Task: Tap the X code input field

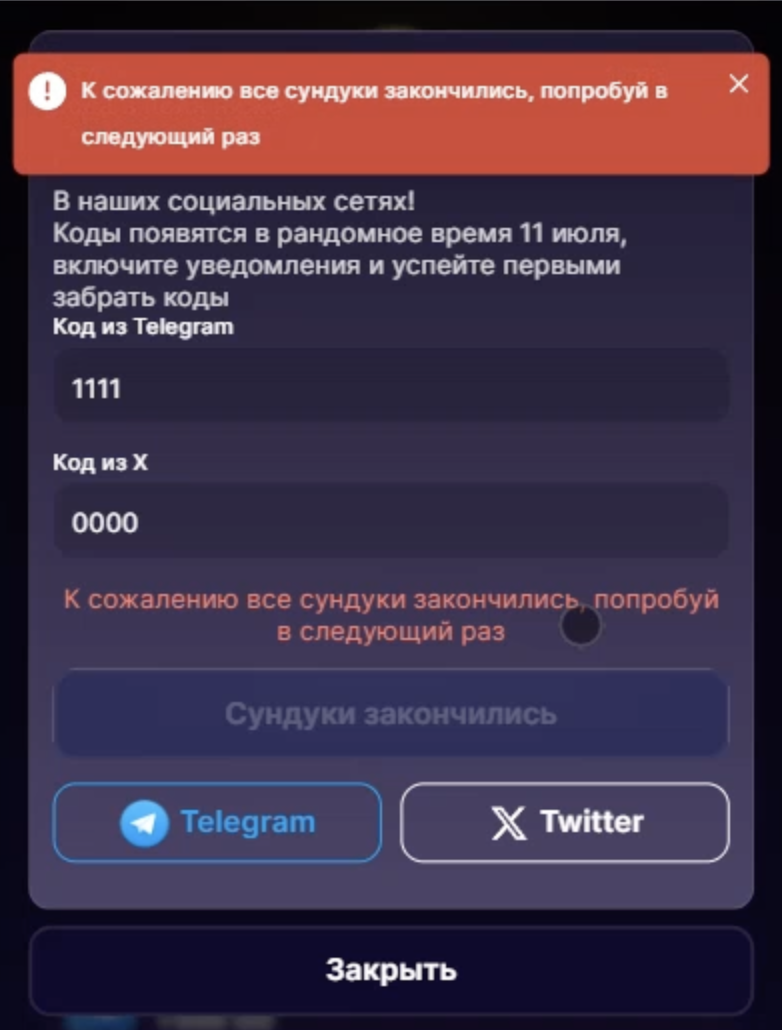Action: (x=390, y=521)
